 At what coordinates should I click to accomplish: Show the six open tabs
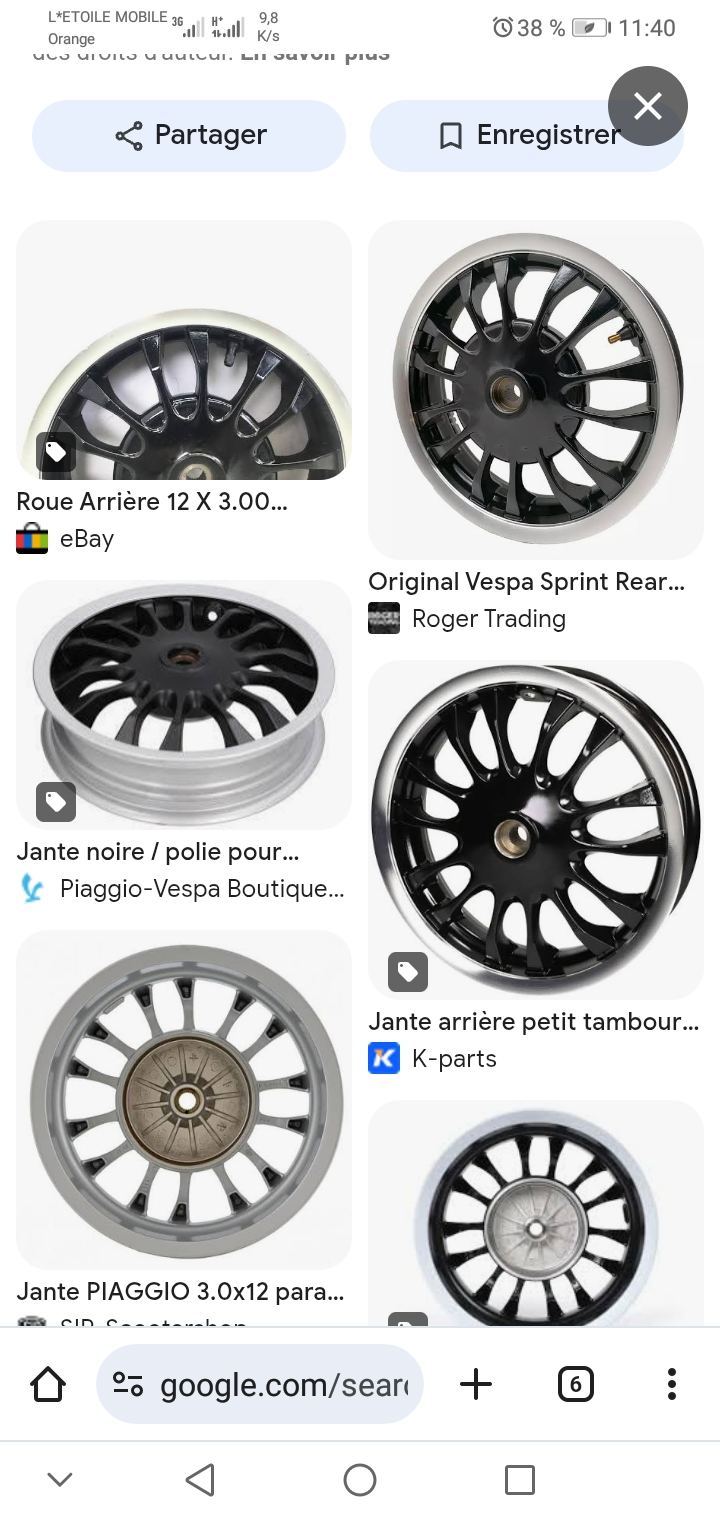pos(575,1384)
